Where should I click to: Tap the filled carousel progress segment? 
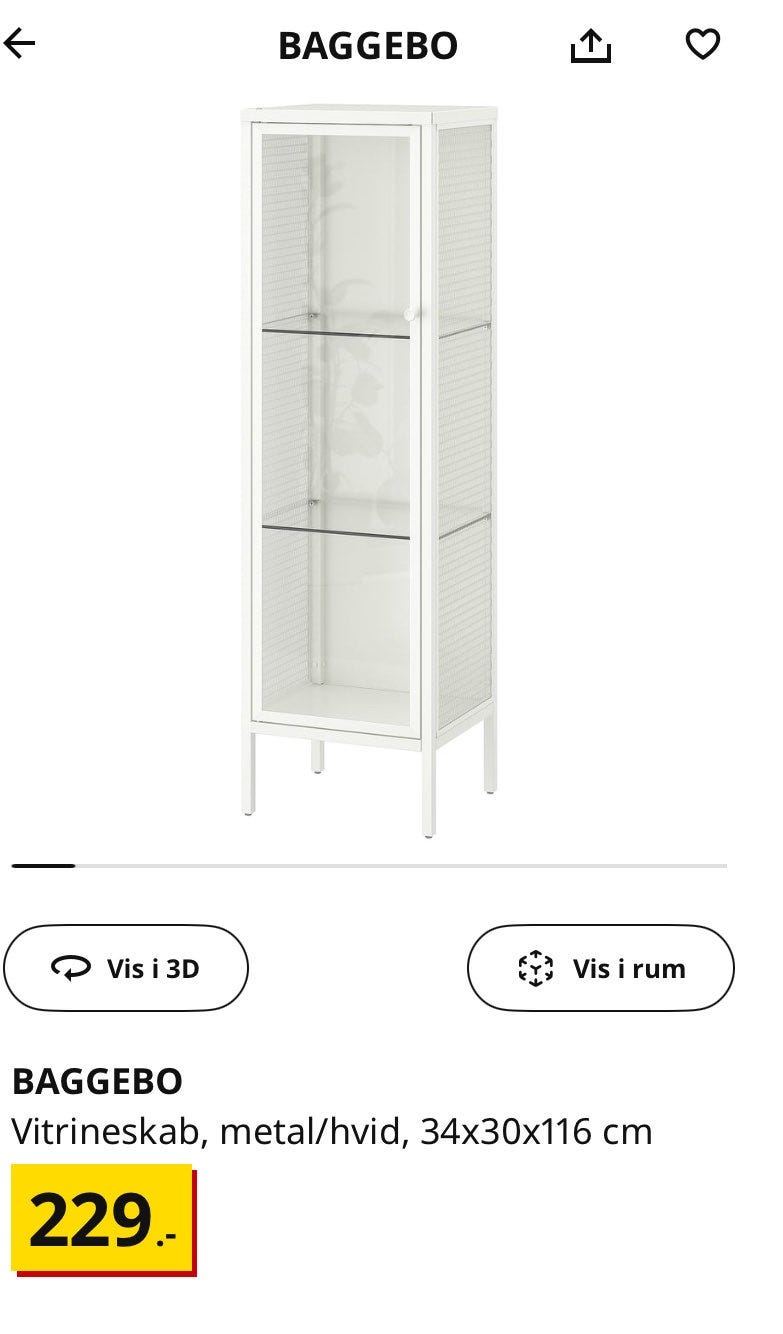click(45, 864)
